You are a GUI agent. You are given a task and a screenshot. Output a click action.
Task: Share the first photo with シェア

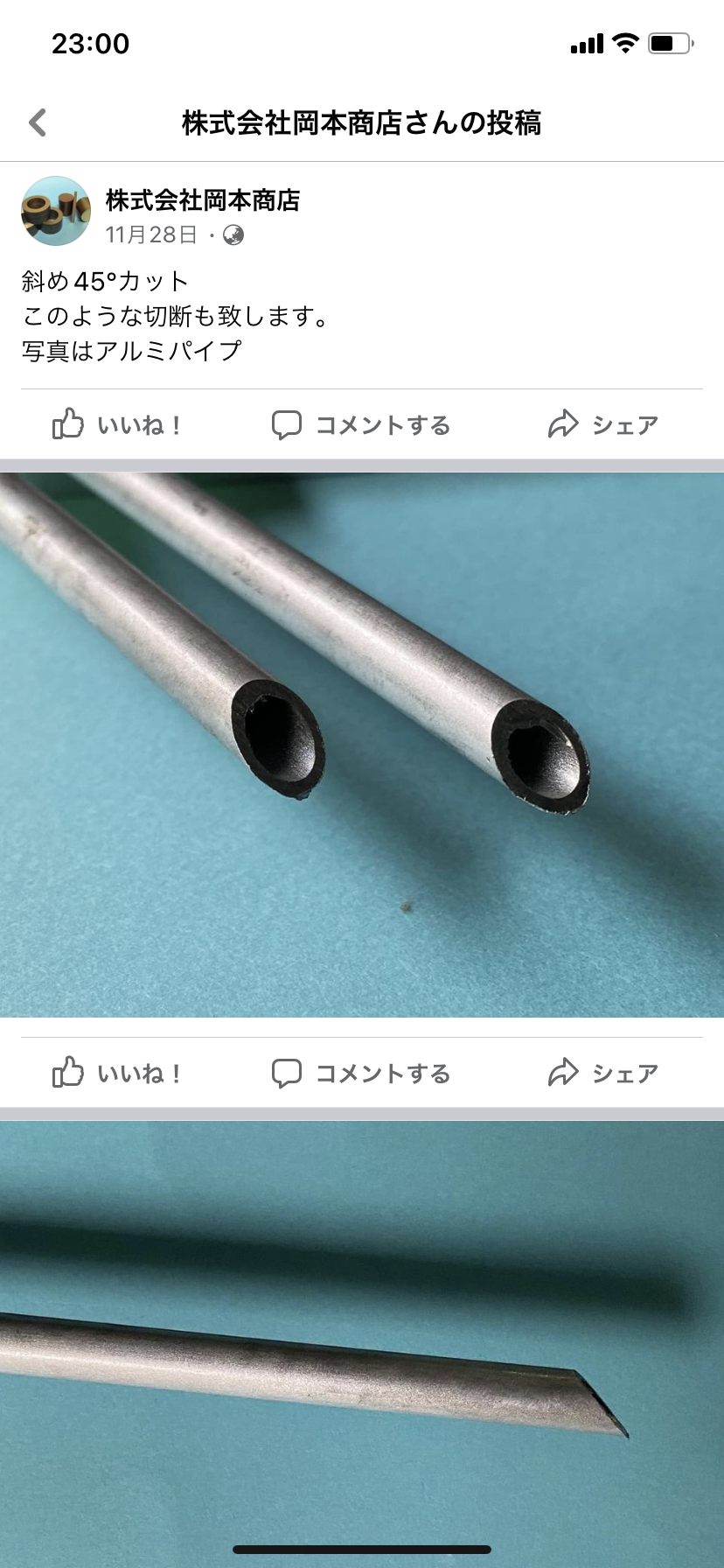pyautogui.click(x=603, y=1073)
